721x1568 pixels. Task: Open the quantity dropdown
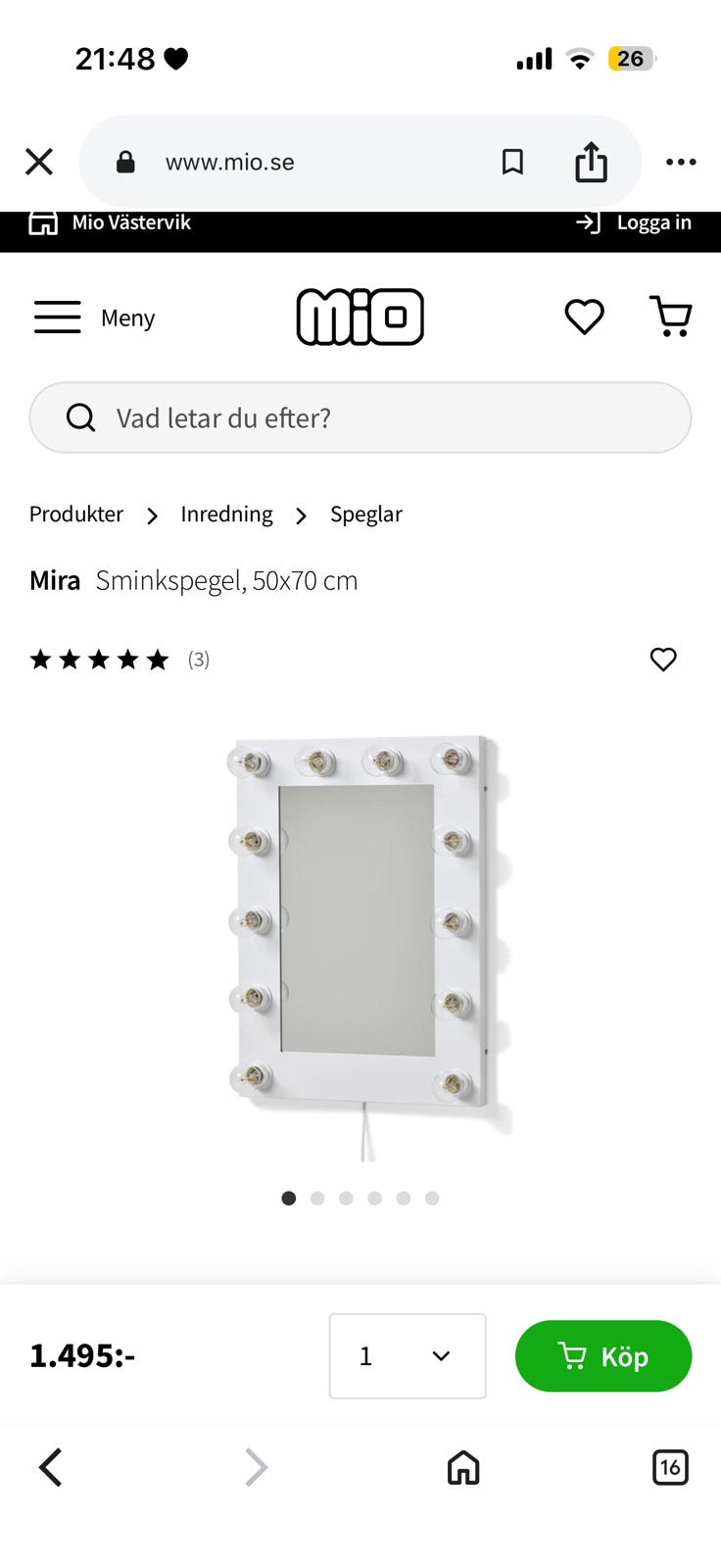408,1356
